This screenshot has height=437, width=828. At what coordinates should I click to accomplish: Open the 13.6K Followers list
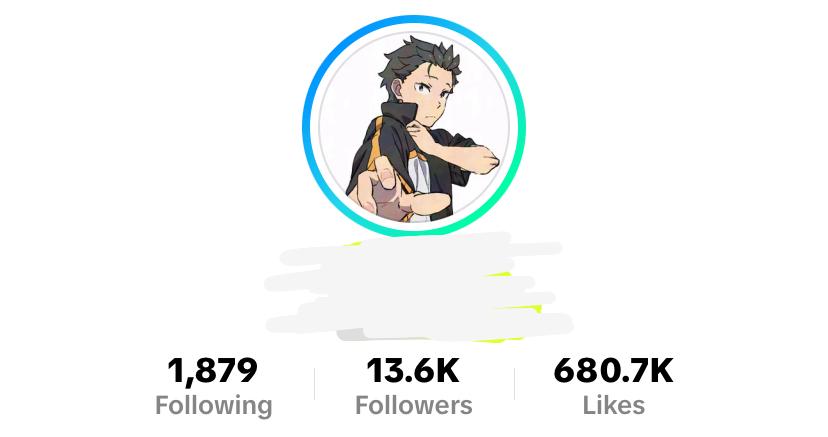[413, 387]
